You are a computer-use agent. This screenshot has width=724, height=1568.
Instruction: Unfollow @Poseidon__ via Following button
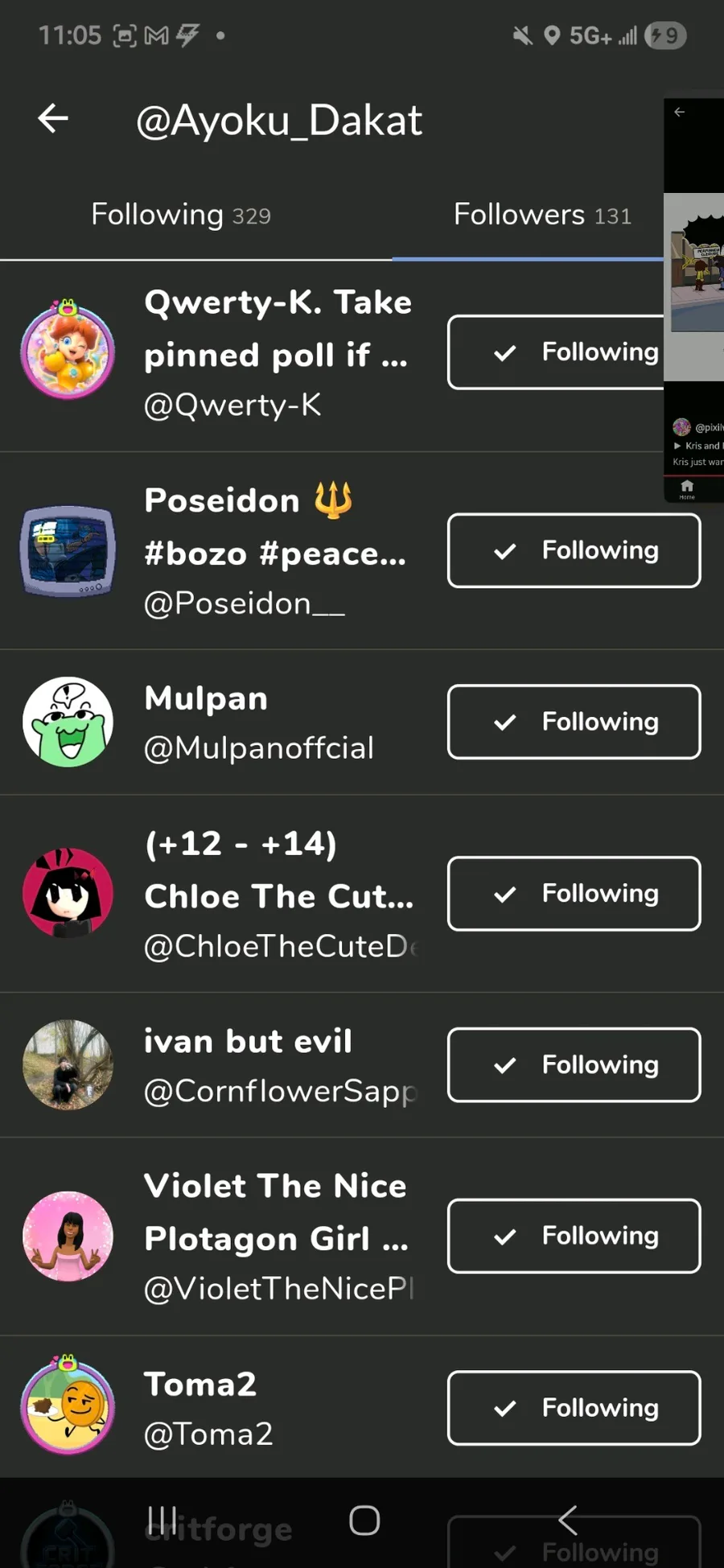574,550
